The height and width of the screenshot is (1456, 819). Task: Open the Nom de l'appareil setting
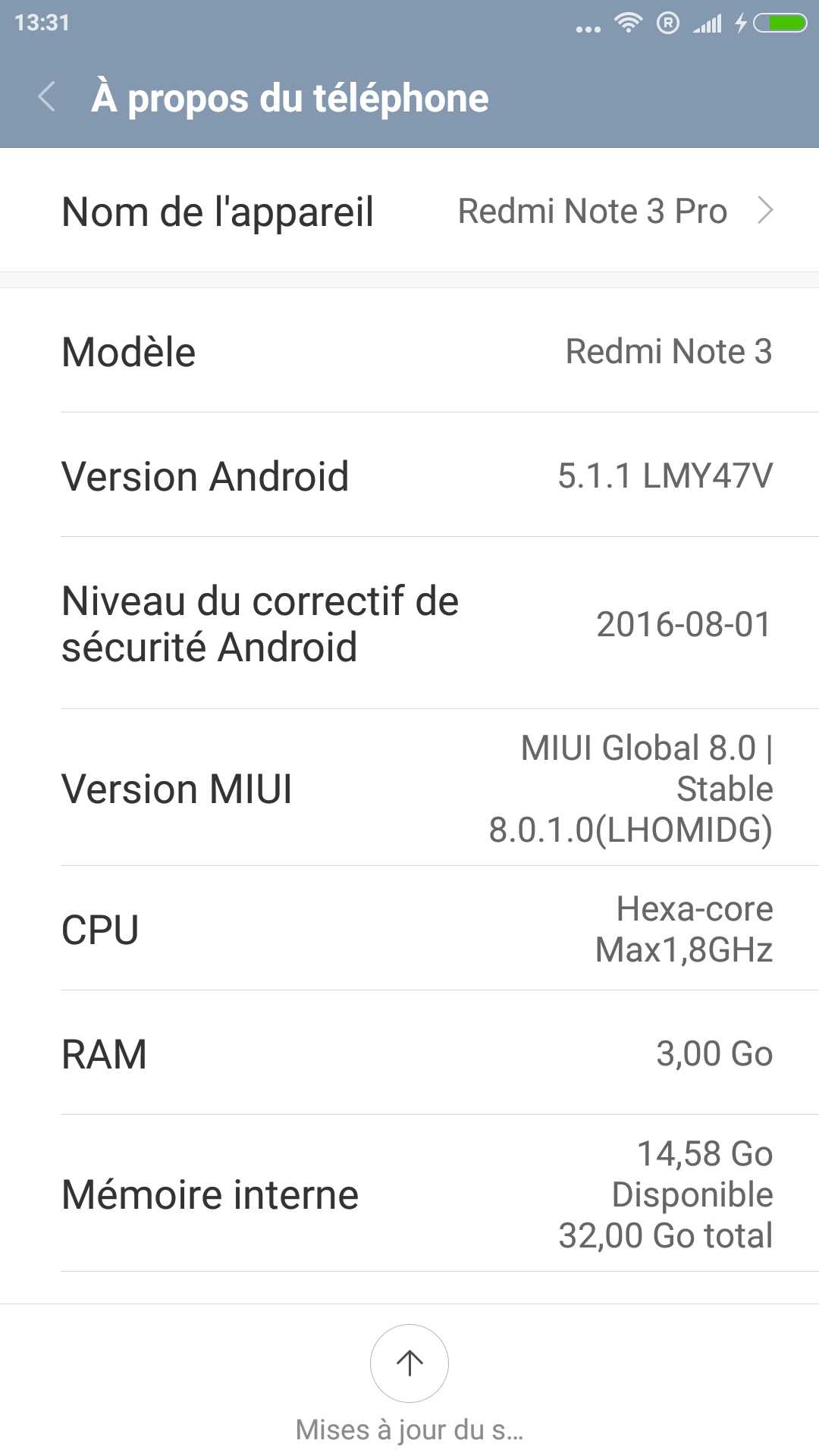(x=409, y=211)
